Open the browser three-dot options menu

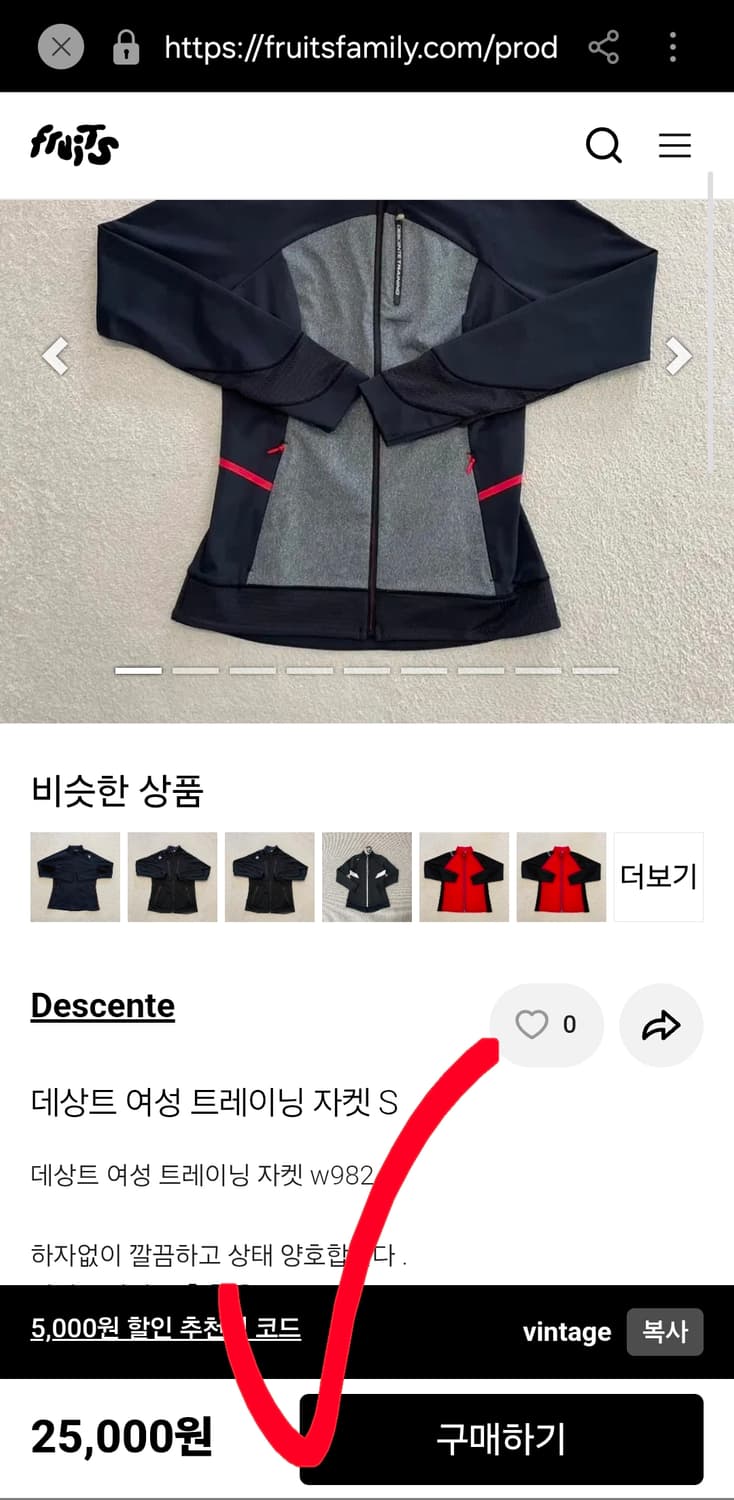pyautogui.click(x=672, y=47)
